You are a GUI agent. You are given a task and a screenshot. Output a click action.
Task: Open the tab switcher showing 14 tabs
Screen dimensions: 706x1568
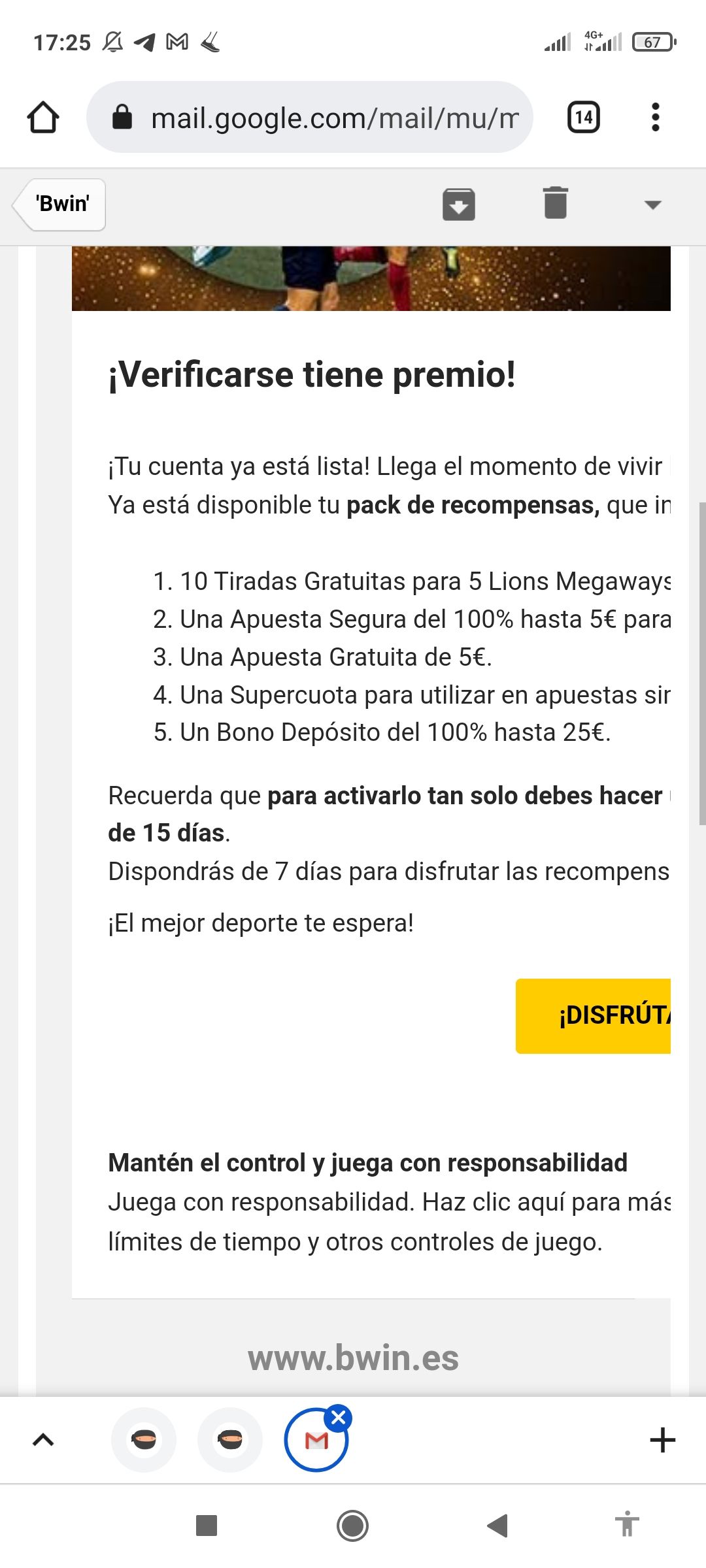(x=583, y=118)
